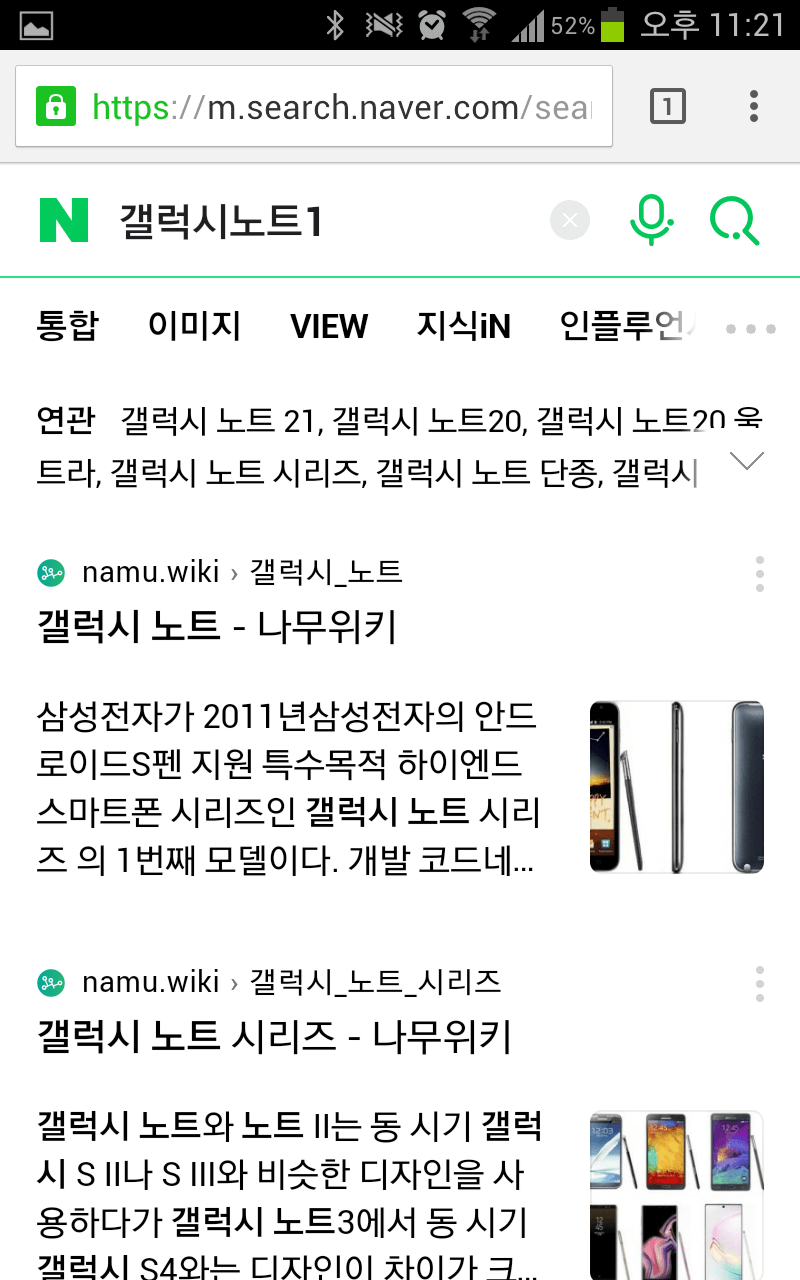Switch to the 이미지 search tab
The image size is (800, 1280).
(193, 326)
